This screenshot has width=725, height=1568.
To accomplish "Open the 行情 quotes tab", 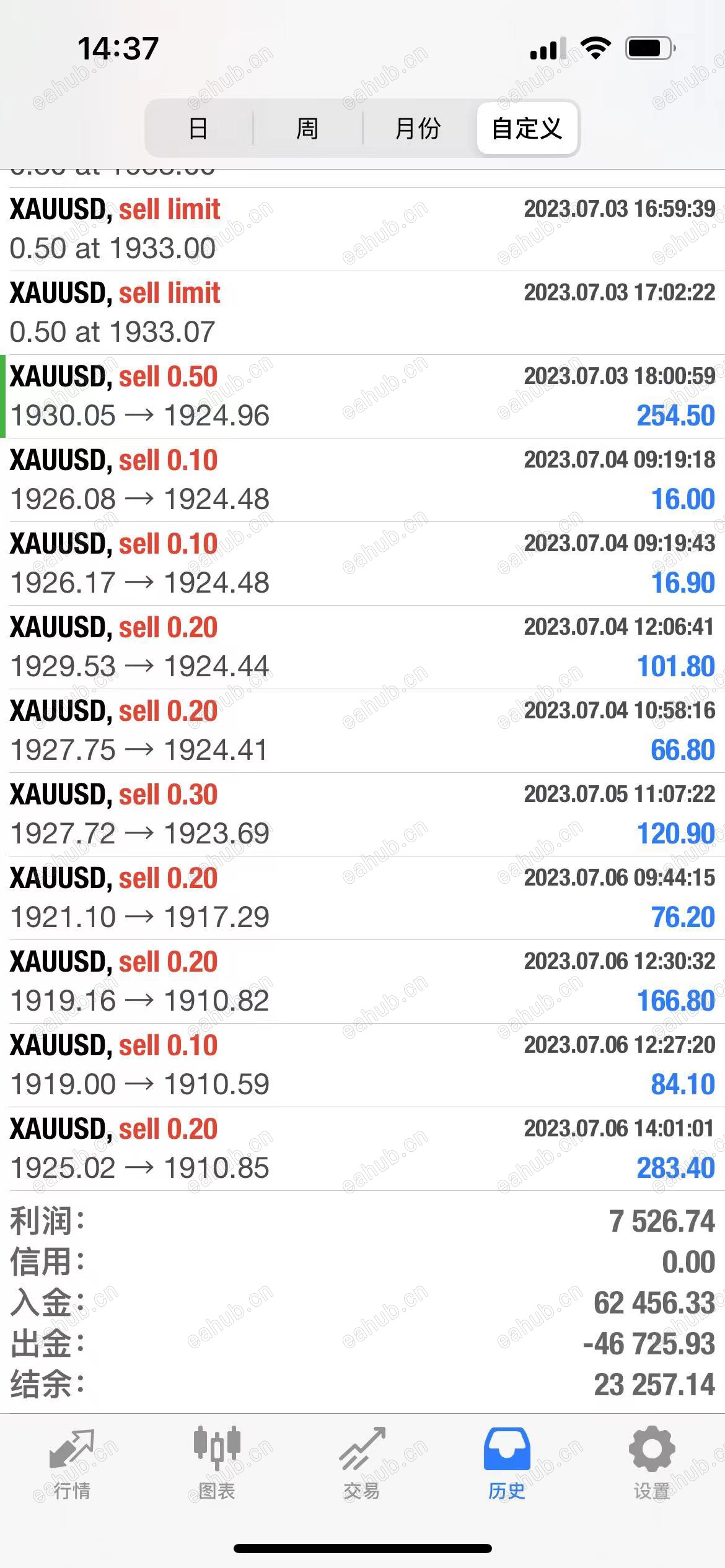I will [72, 1464].
